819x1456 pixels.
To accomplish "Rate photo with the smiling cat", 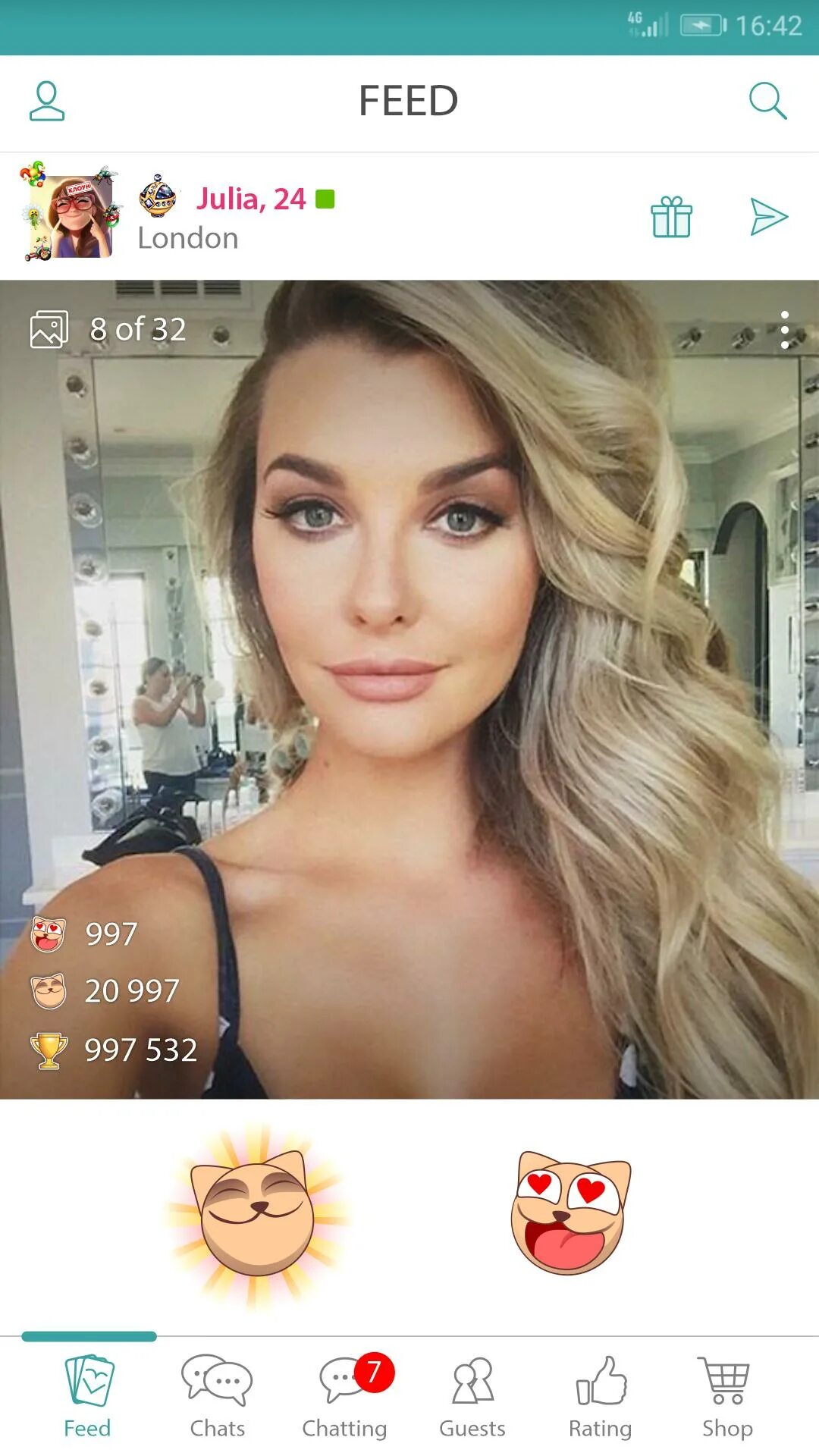I will click(257, 1213).
